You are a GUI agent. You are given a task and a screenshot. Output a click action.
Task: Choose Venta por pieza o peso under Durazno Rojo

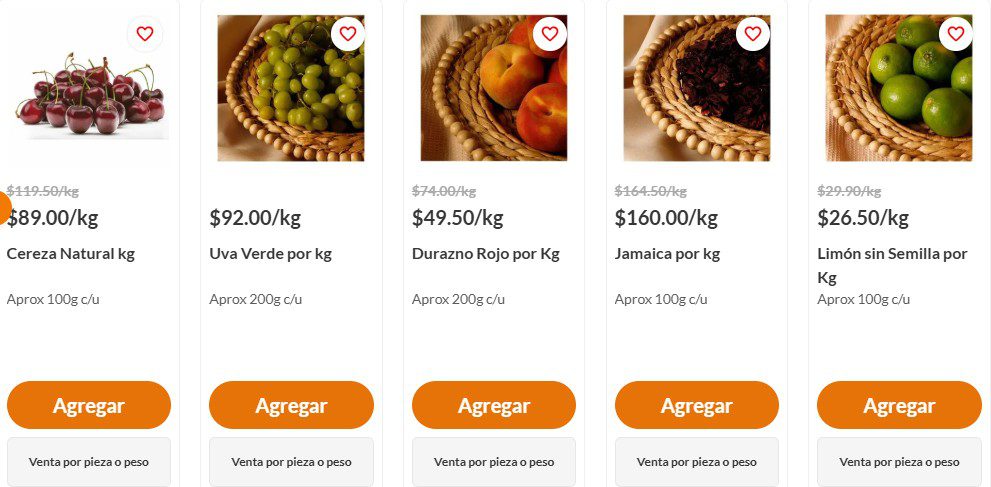[x=494, y=462]
